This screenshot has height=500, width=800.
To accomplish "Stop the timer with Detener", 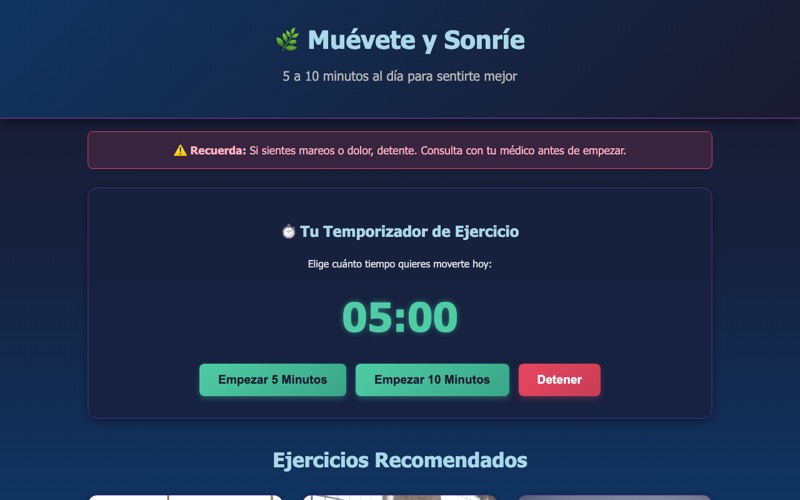I will point(559,380).
